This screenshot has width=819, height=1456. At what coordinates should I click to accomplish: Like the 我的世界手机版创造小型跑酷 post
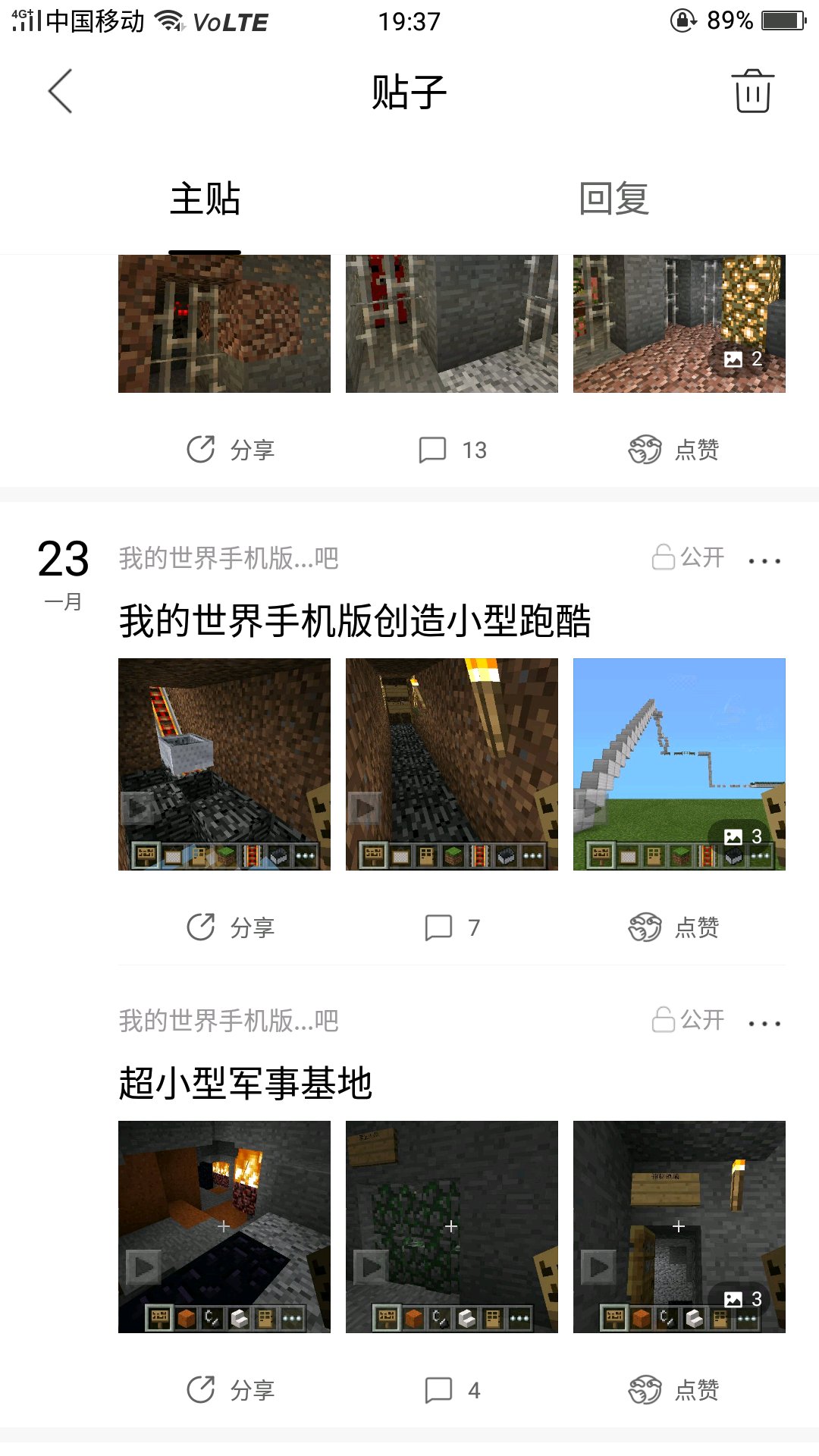tap(673, 927)
